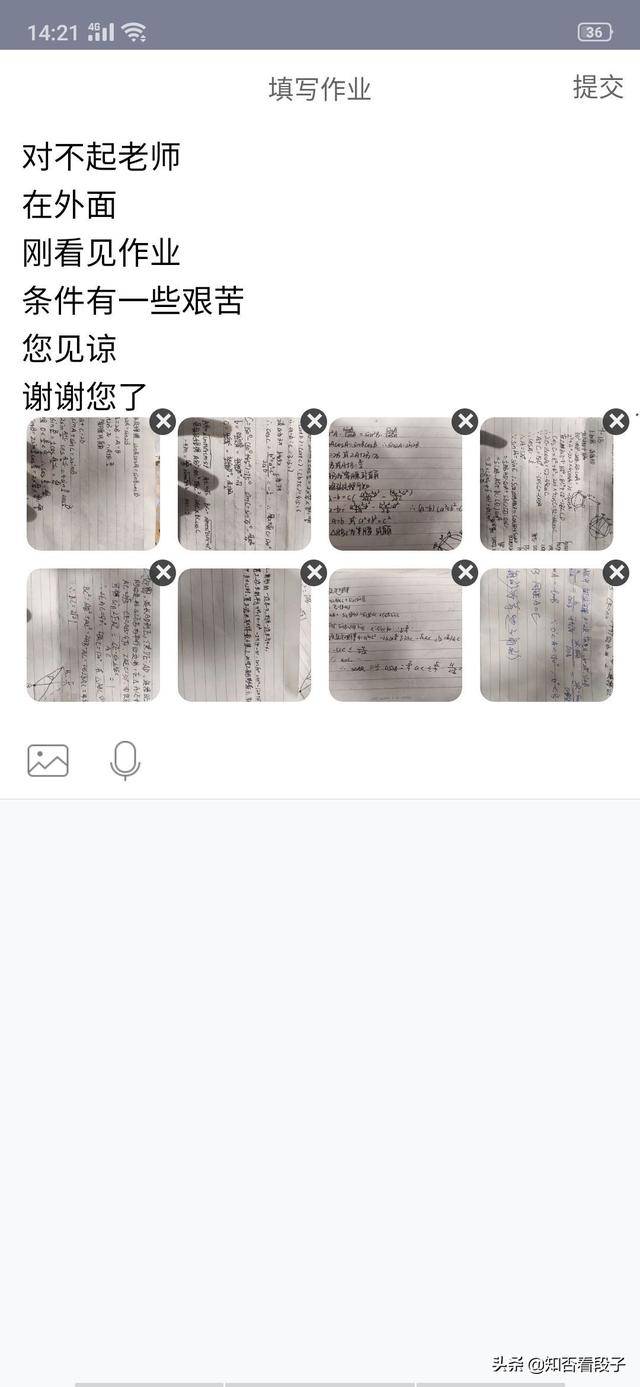Delete the fourth photo in the bottom row
Viewport: 640px width, 1387px height.
tap(616, 573)
